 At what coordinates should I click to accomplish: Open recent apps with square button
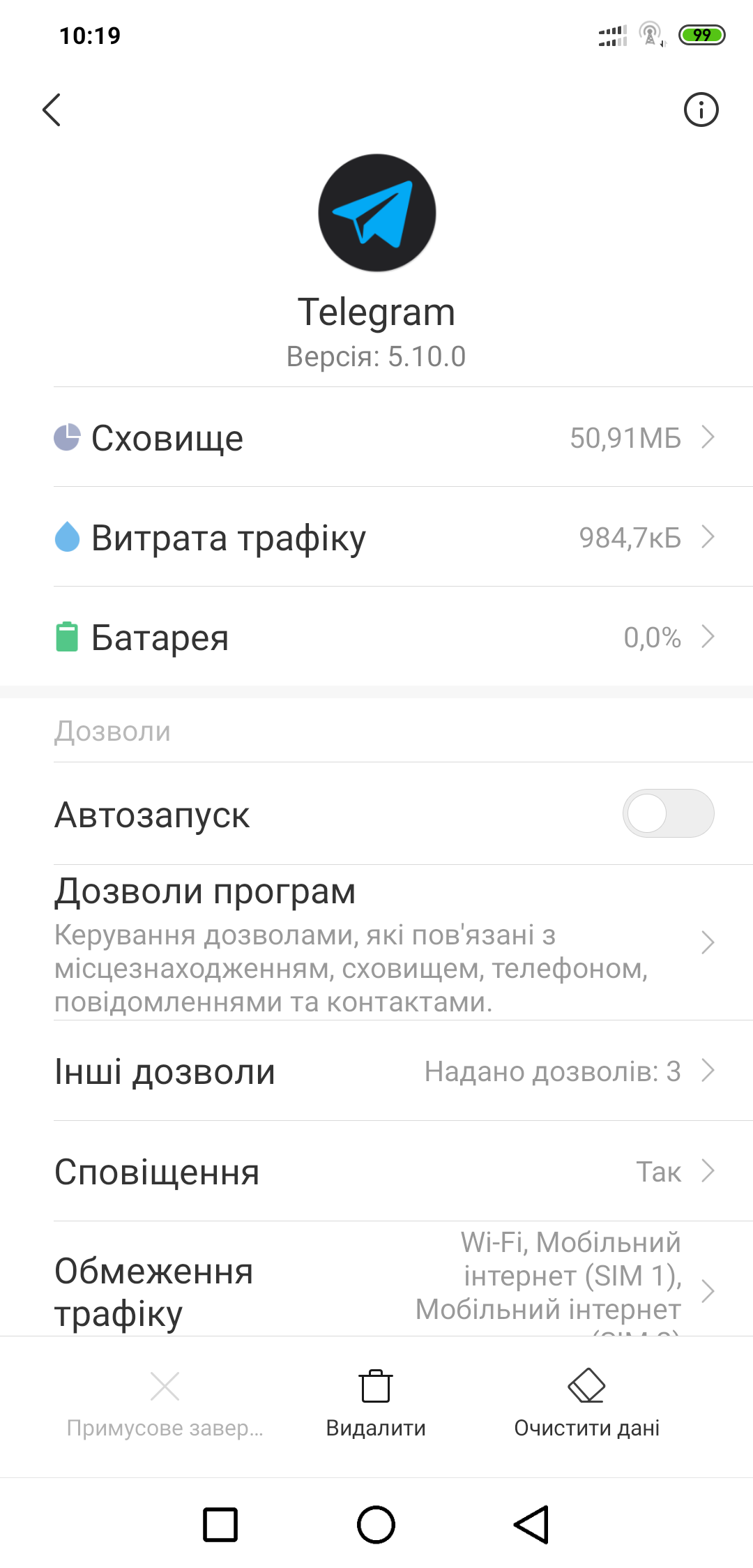tap(220, 1525)
